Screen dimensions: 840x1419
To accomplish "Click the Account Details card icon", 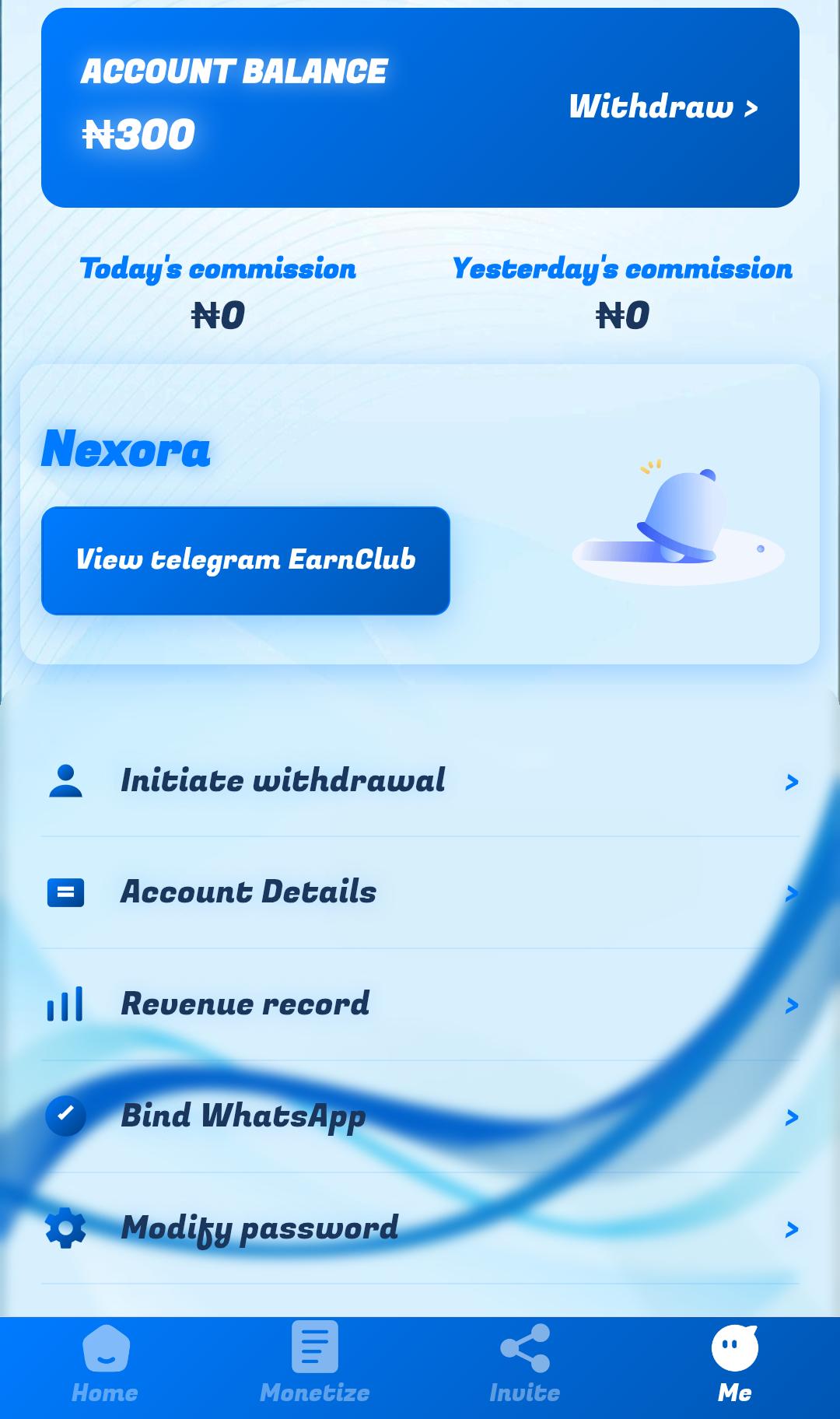I will (66, 893).
